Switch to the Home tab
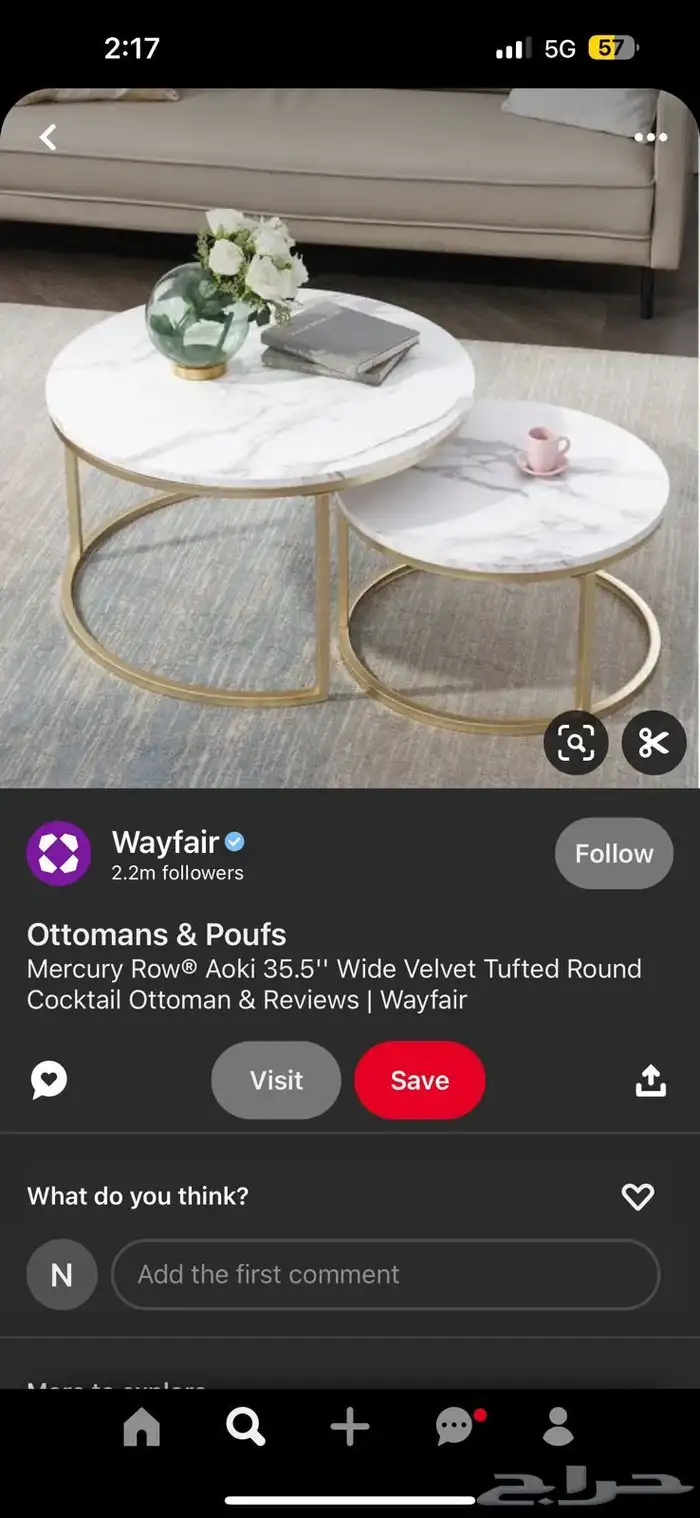The width and height of the screenshot is (700, 1518). tap(141, 1427)
